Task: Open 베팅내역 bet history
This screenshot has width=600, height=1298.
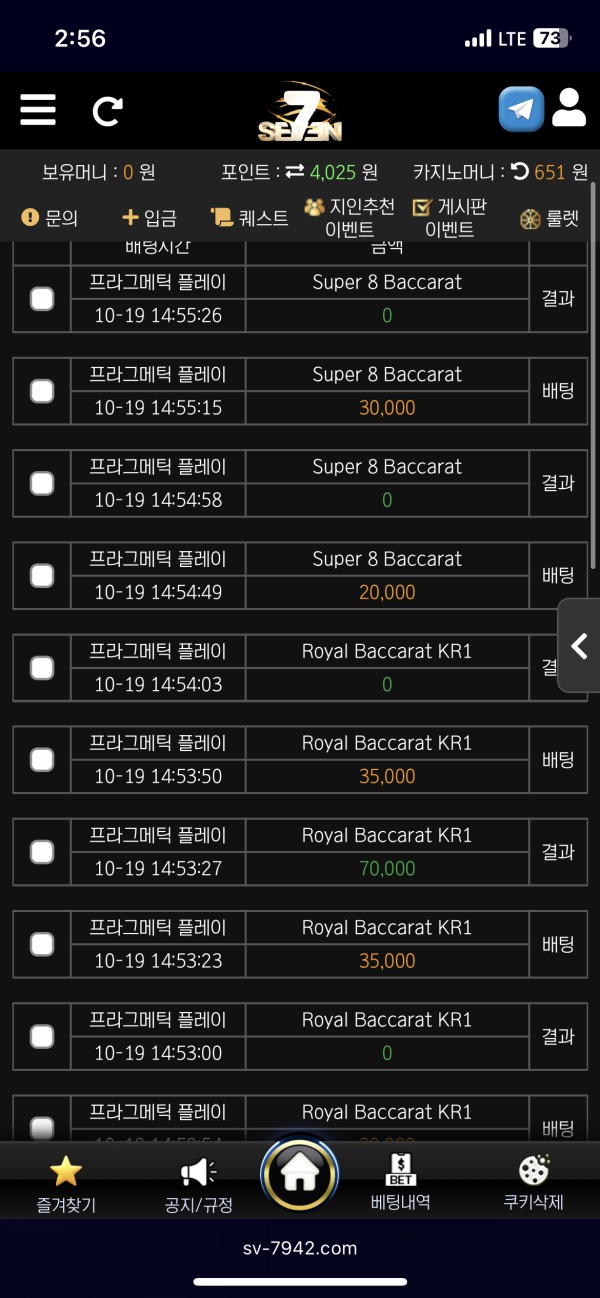Action: (400, 1182)
